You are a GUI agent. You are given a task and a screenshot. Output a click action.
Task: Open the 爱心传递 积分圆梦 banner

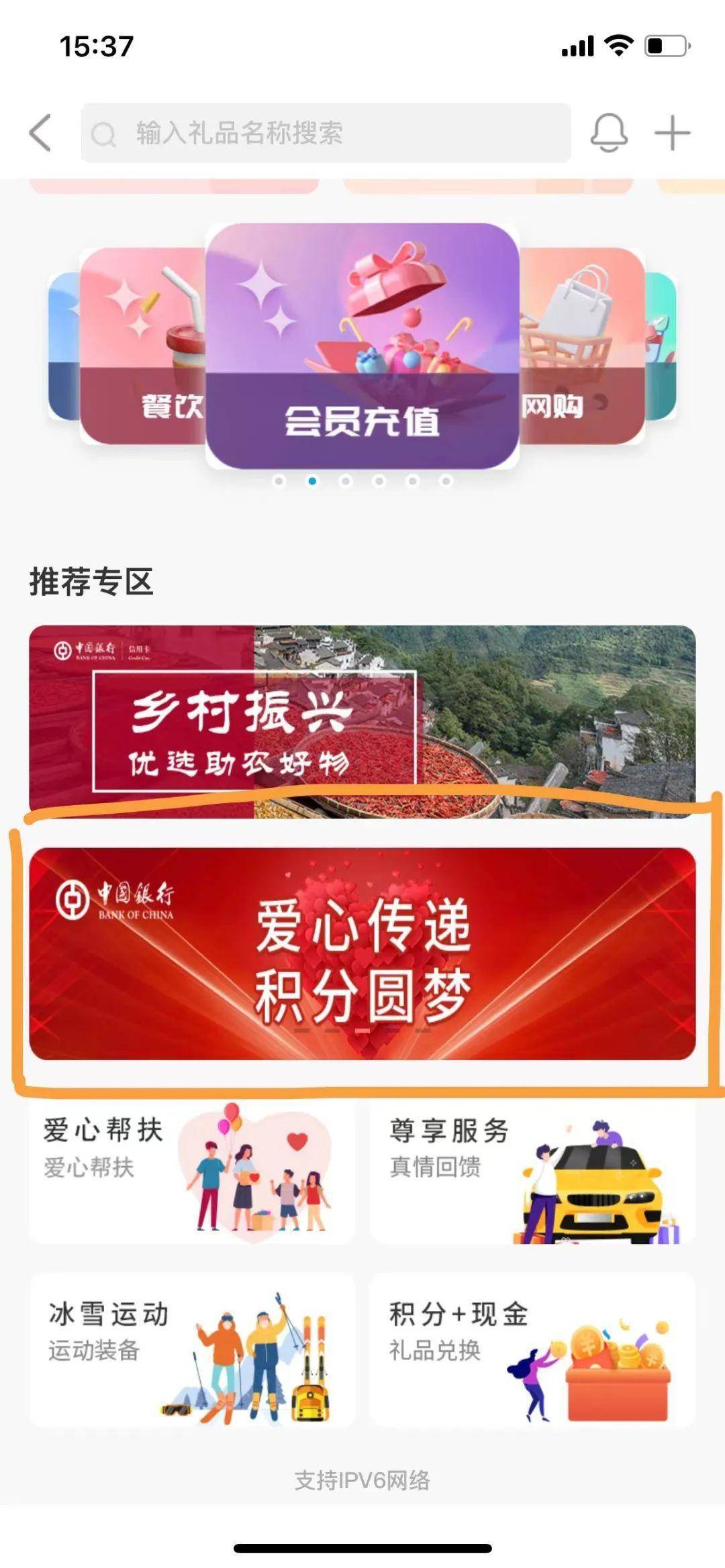point(362,953)
